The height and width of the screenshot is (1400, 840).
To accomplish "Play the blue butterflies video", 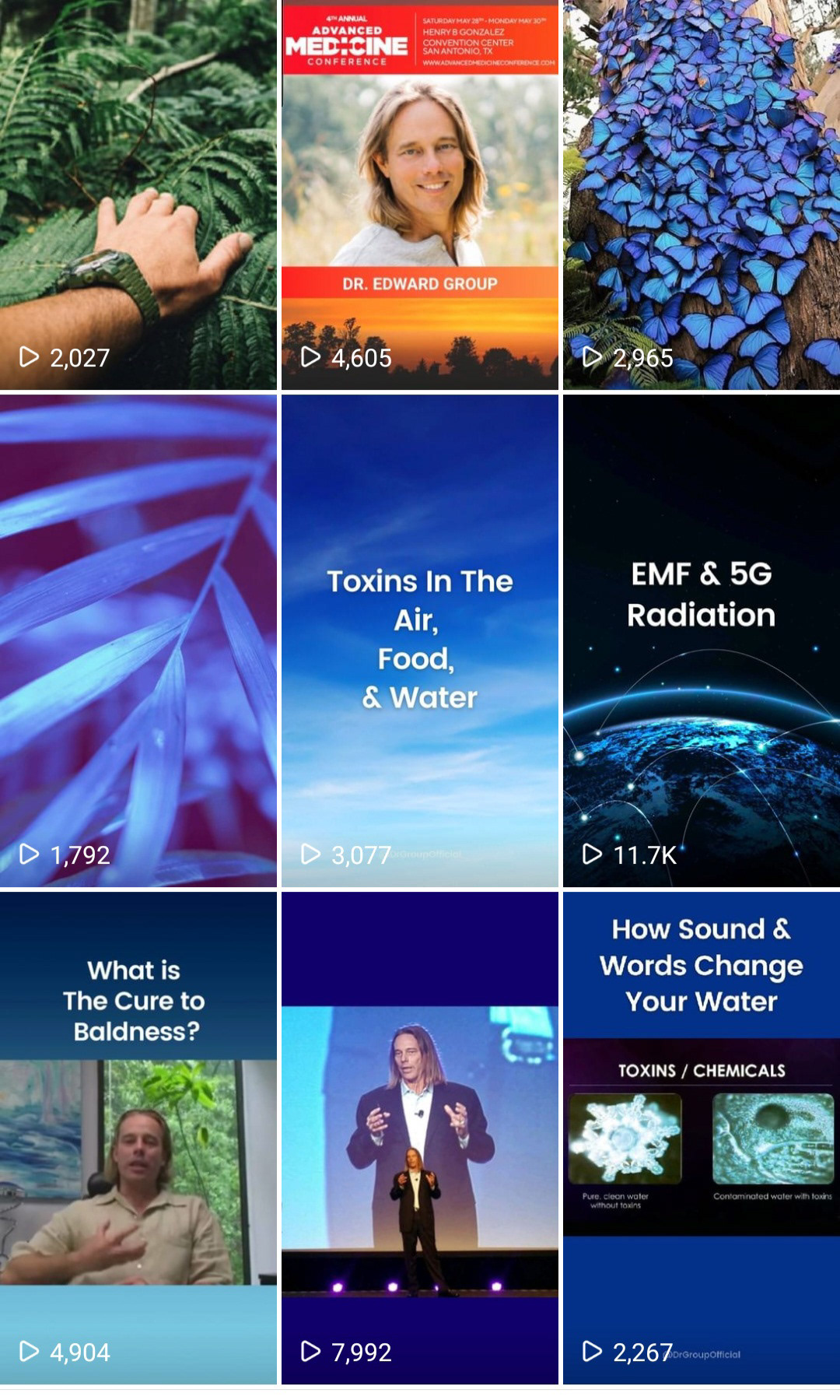I will [702, 195].
